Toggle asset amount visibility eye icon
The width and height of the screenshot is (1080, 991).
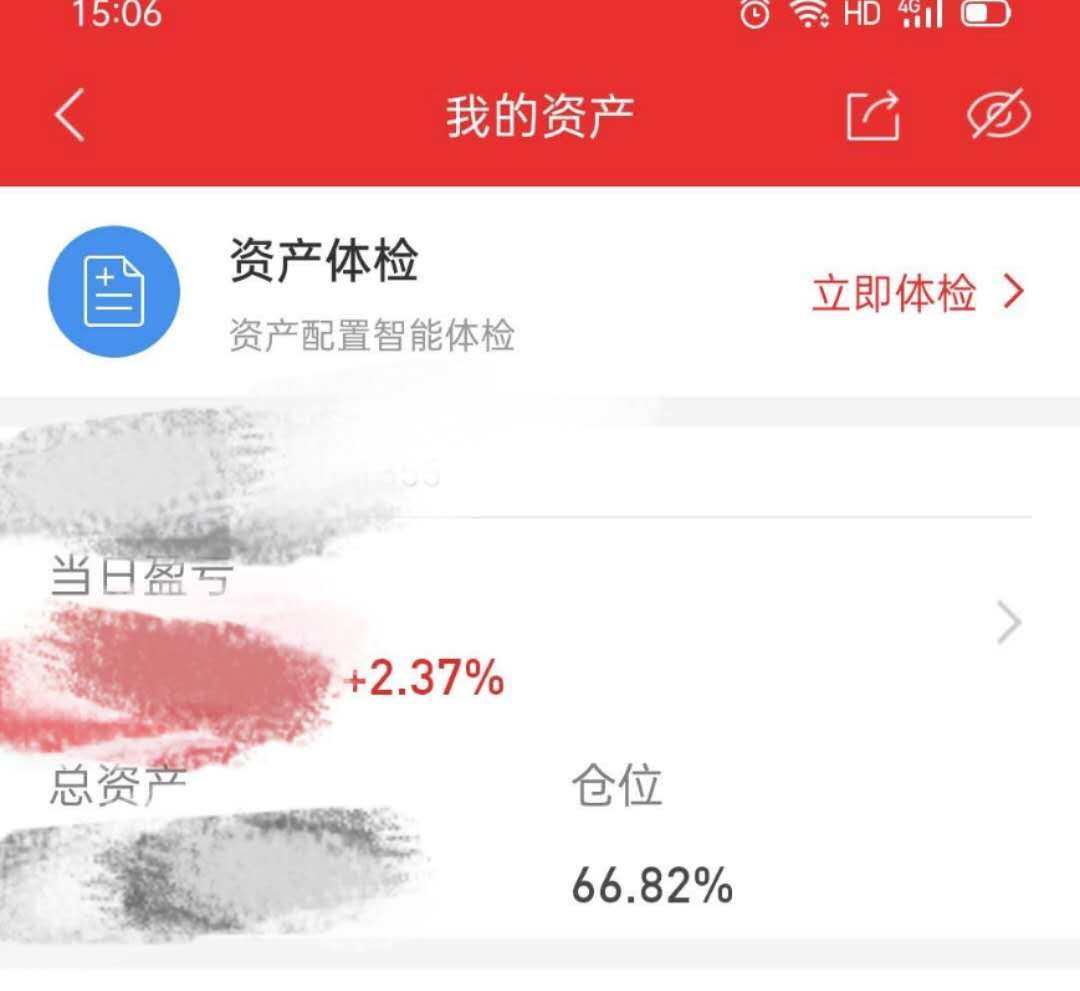click(x=998, y=116)
